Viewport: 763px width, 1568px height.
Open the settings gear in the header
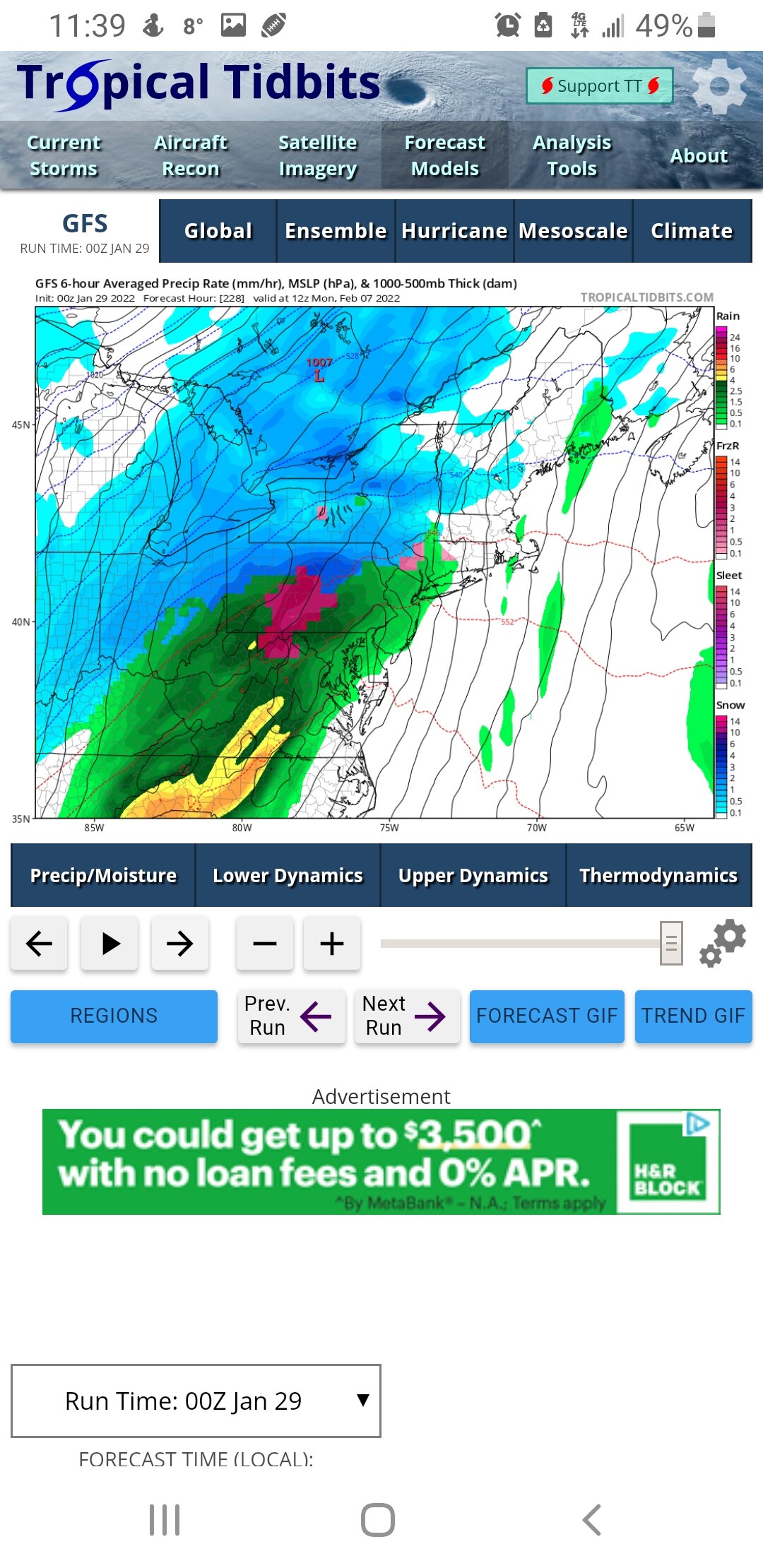(x=718, y=86)
